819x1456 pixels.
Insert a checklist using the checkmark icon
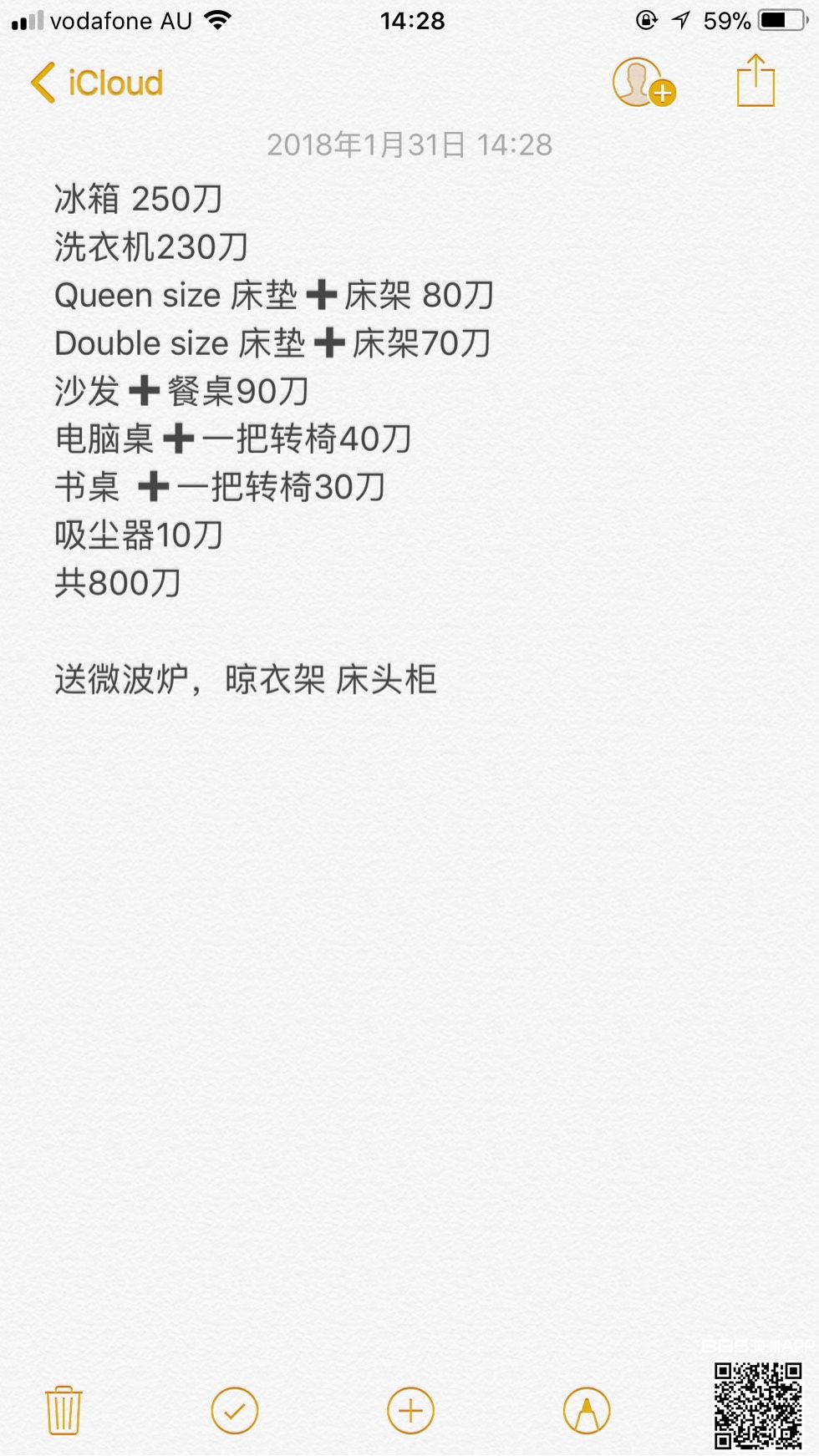click(235, 1410)
